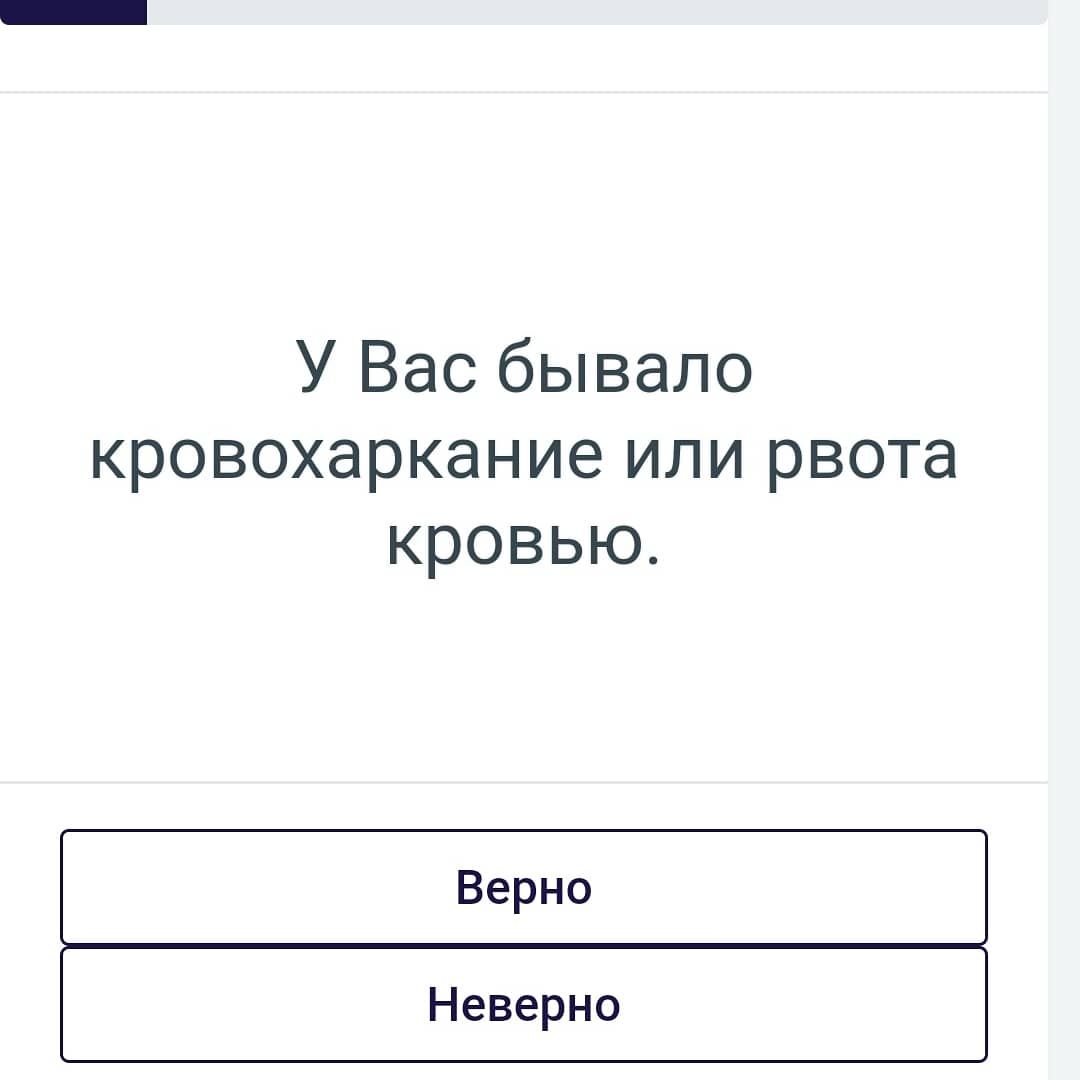Select the Неверно answer button
Screen dimensions: 1080x1080
(523, 1004)
